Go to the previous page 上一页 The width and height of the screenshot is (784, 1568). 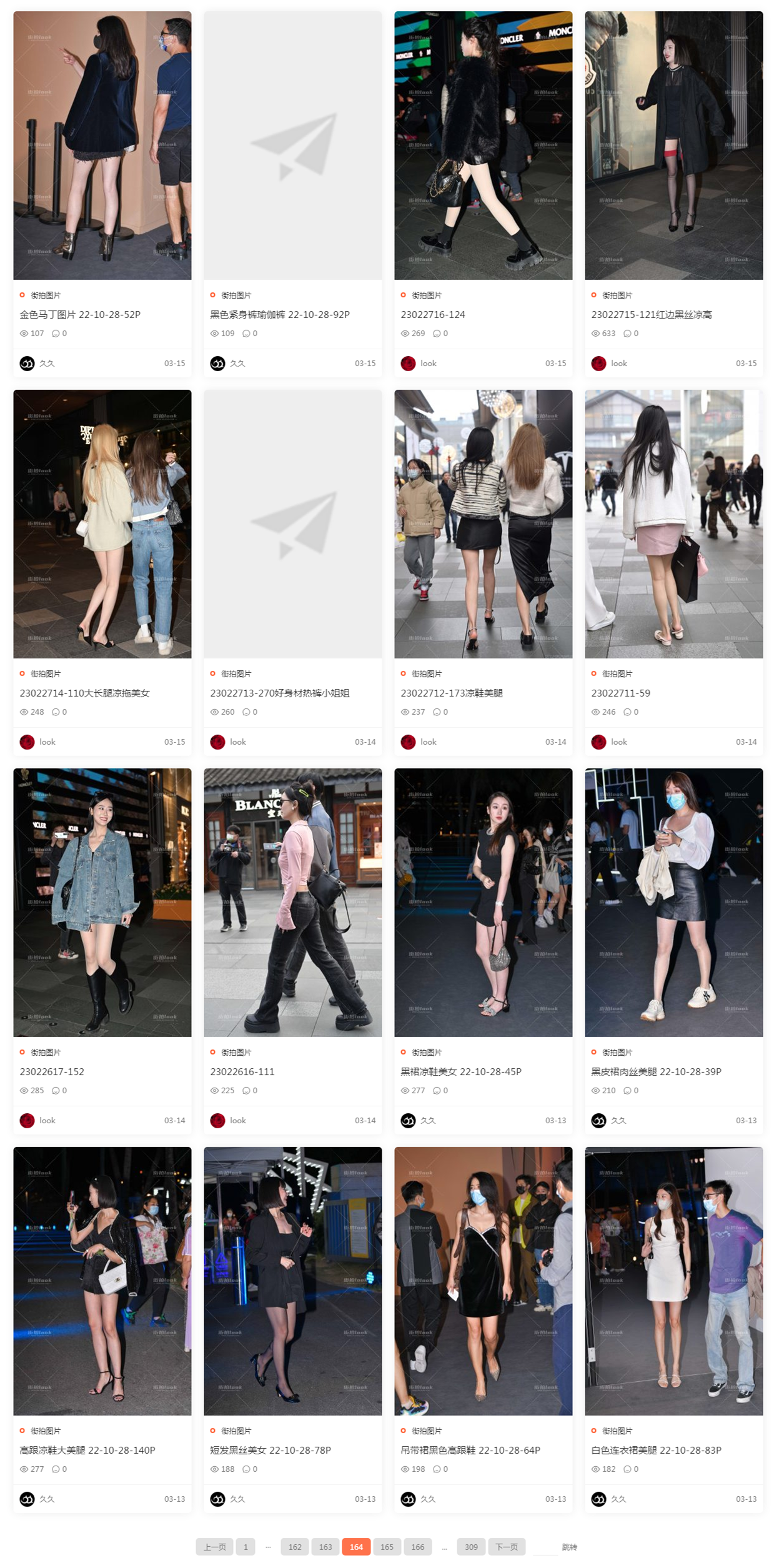coord(214,1547)
